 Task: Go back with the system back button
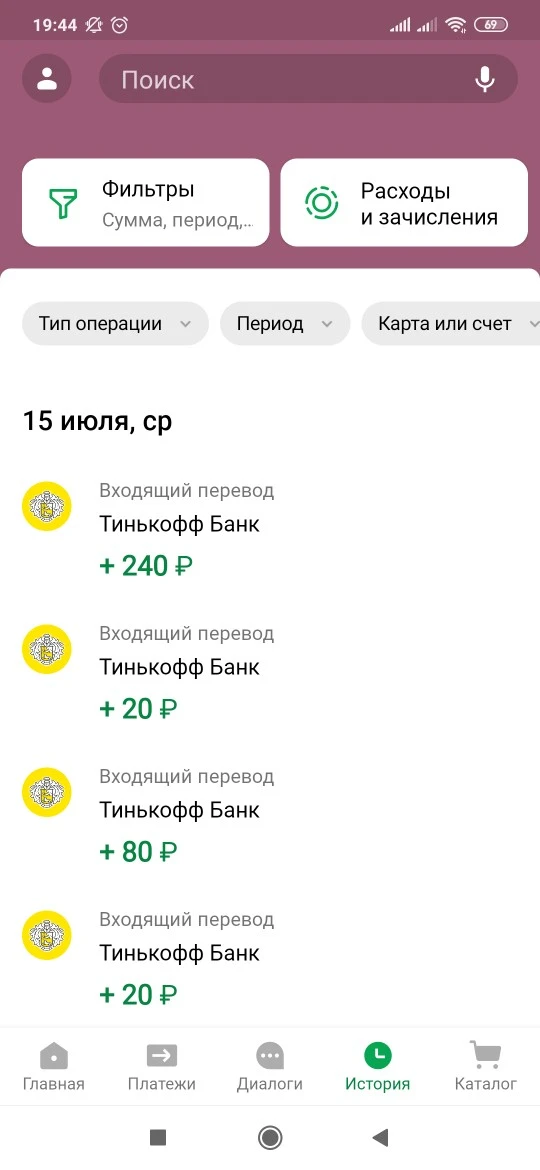click(x=381, y=1137)
